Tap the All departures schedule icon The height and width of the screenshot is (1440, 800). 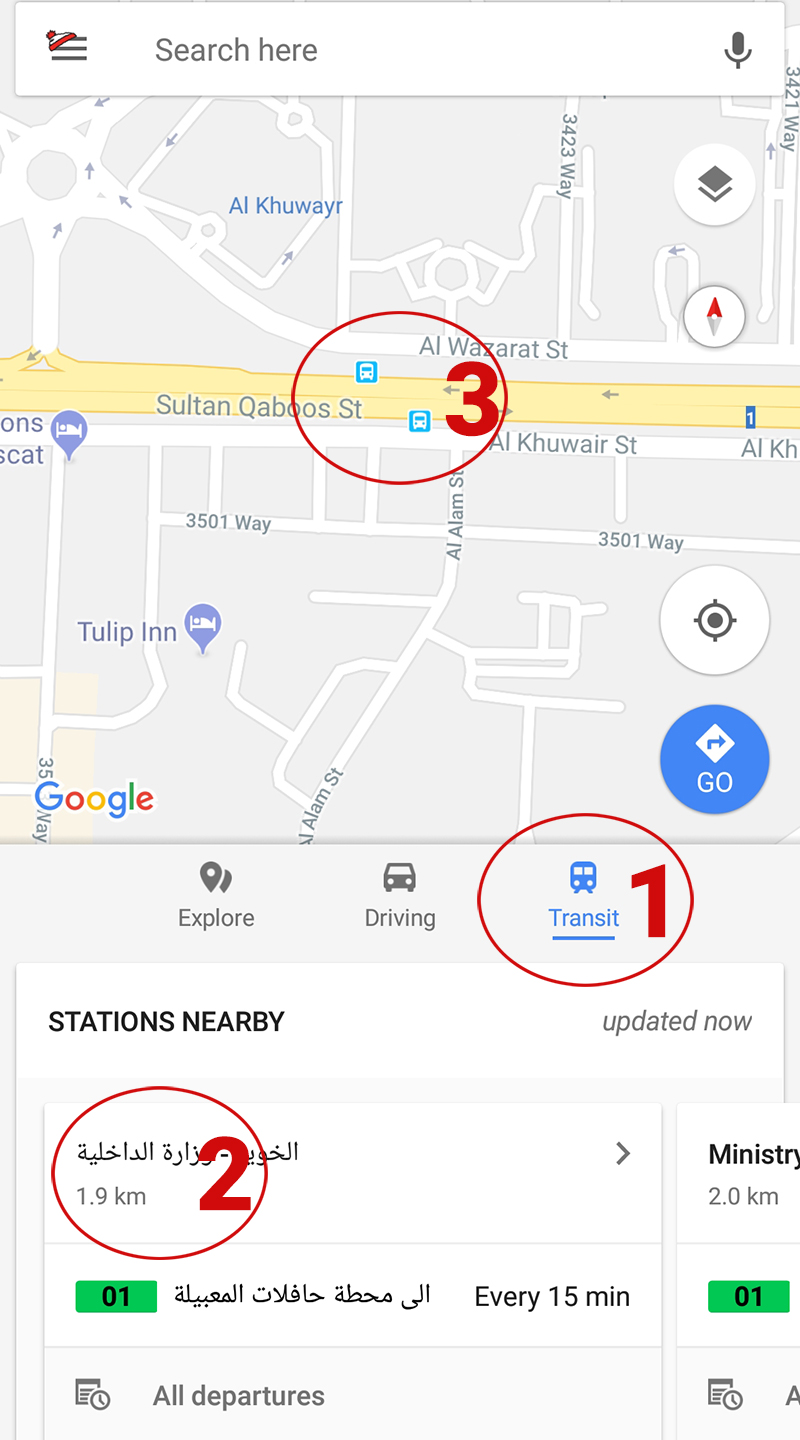tap(92, 1394)
